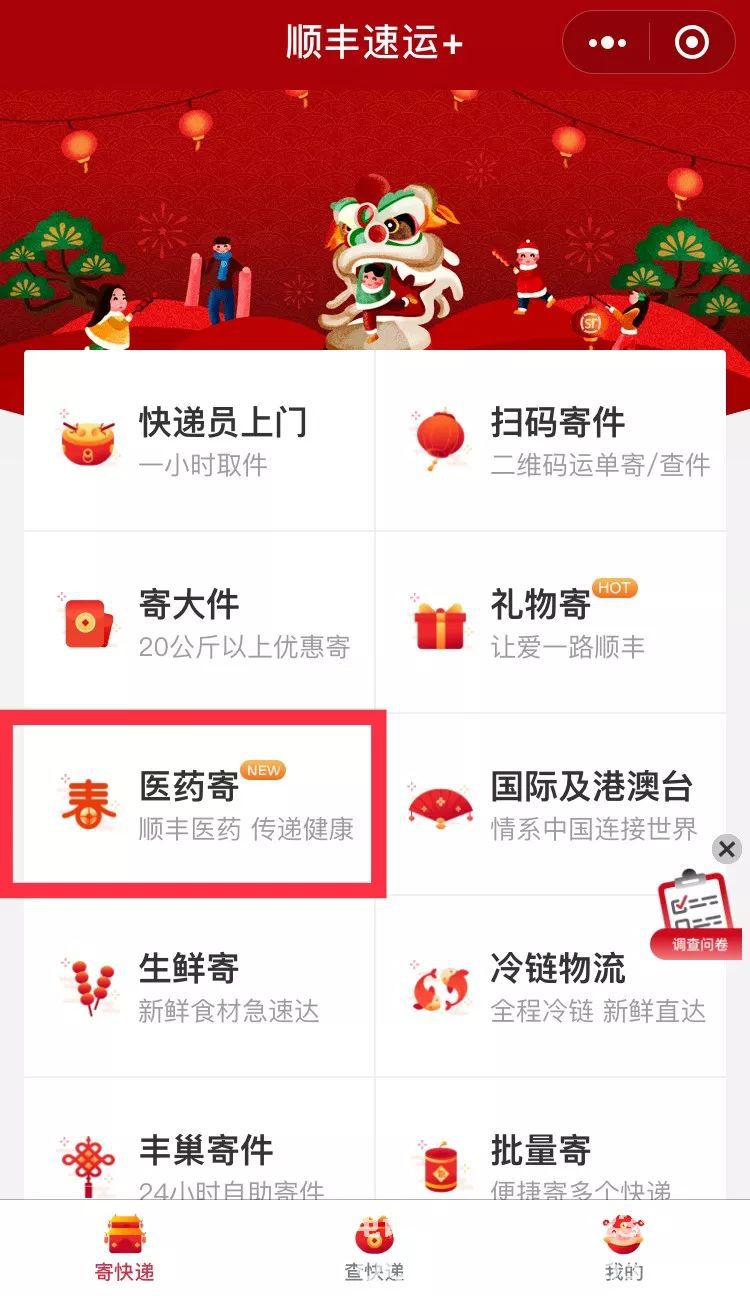Open the mini program more options menu
Screen dimensions: 750x1296
coord(607,43)
